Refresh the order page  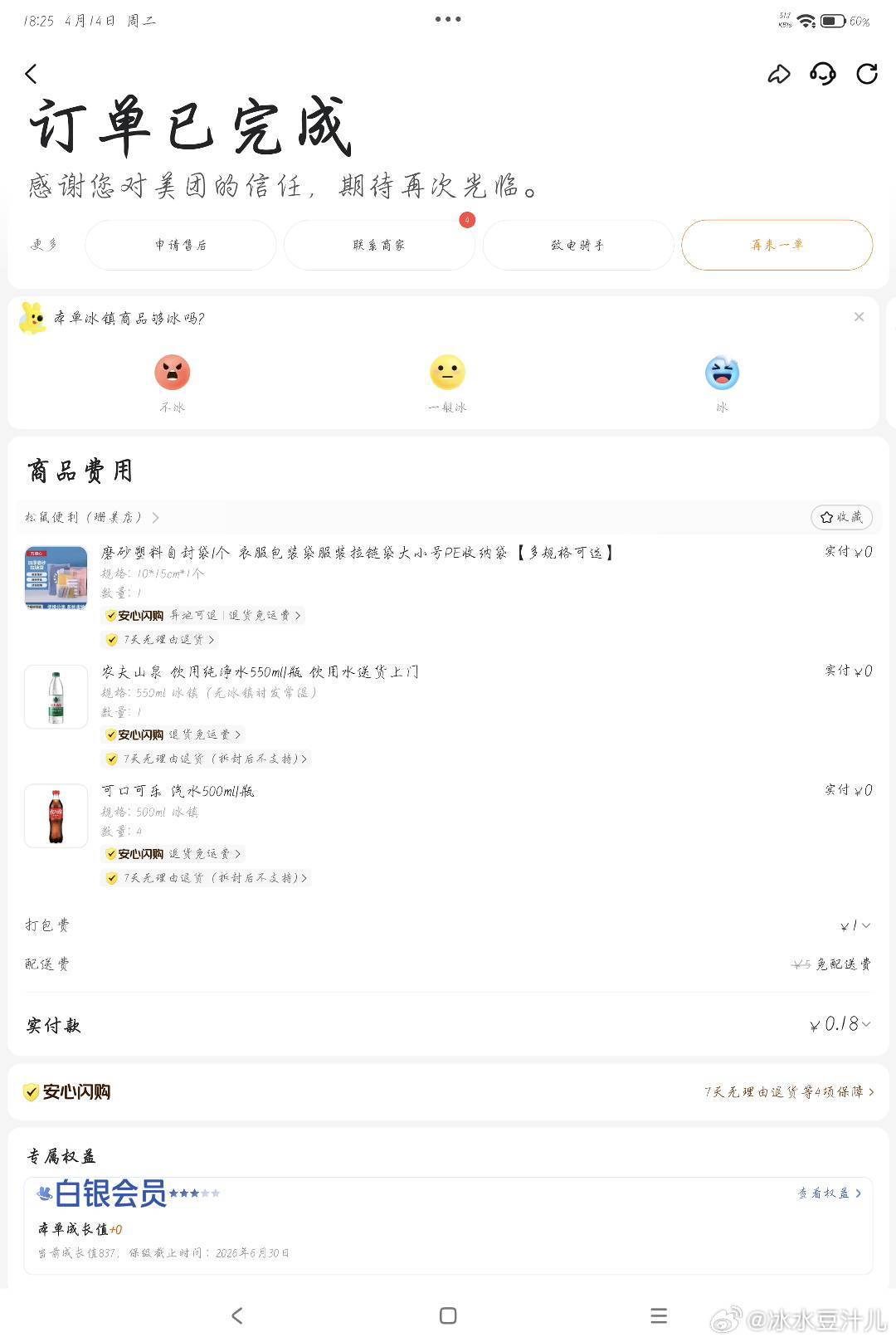tap(867, 74)
